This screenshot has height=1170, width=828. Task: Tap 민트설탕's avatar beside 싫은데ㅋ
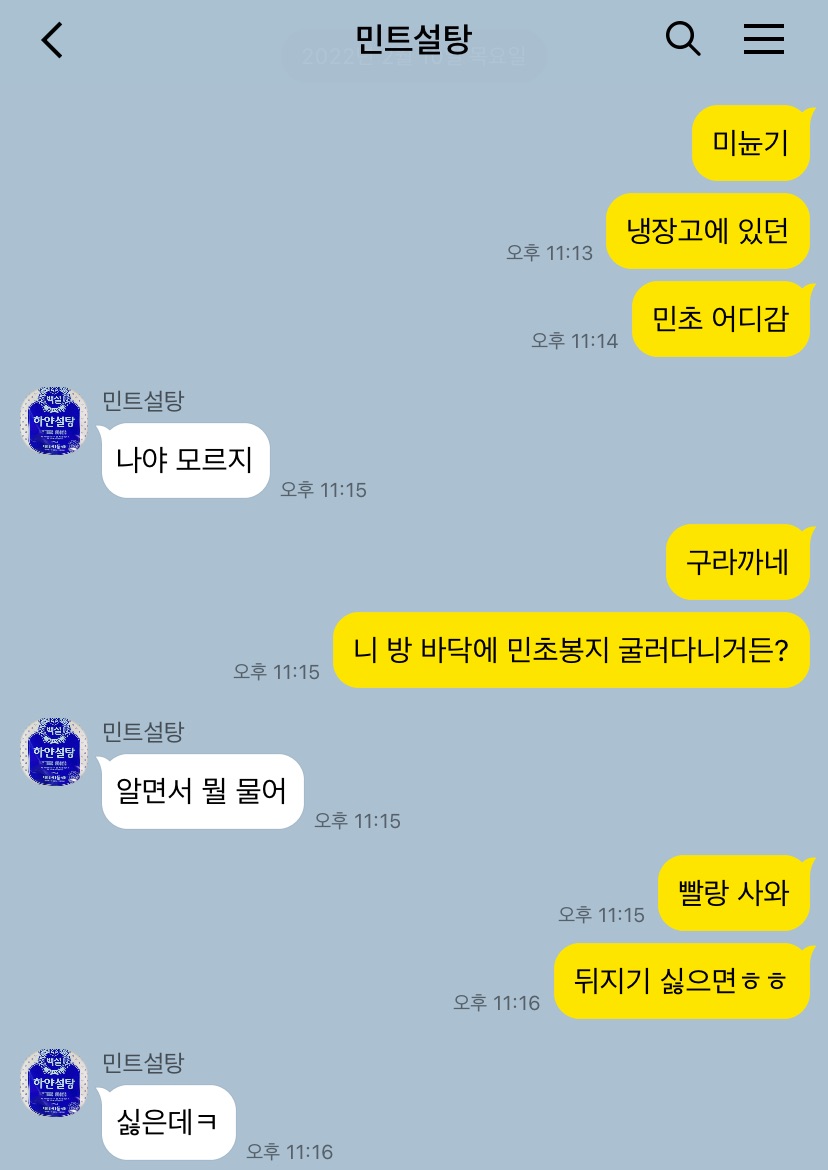(x=55, y=1083)
